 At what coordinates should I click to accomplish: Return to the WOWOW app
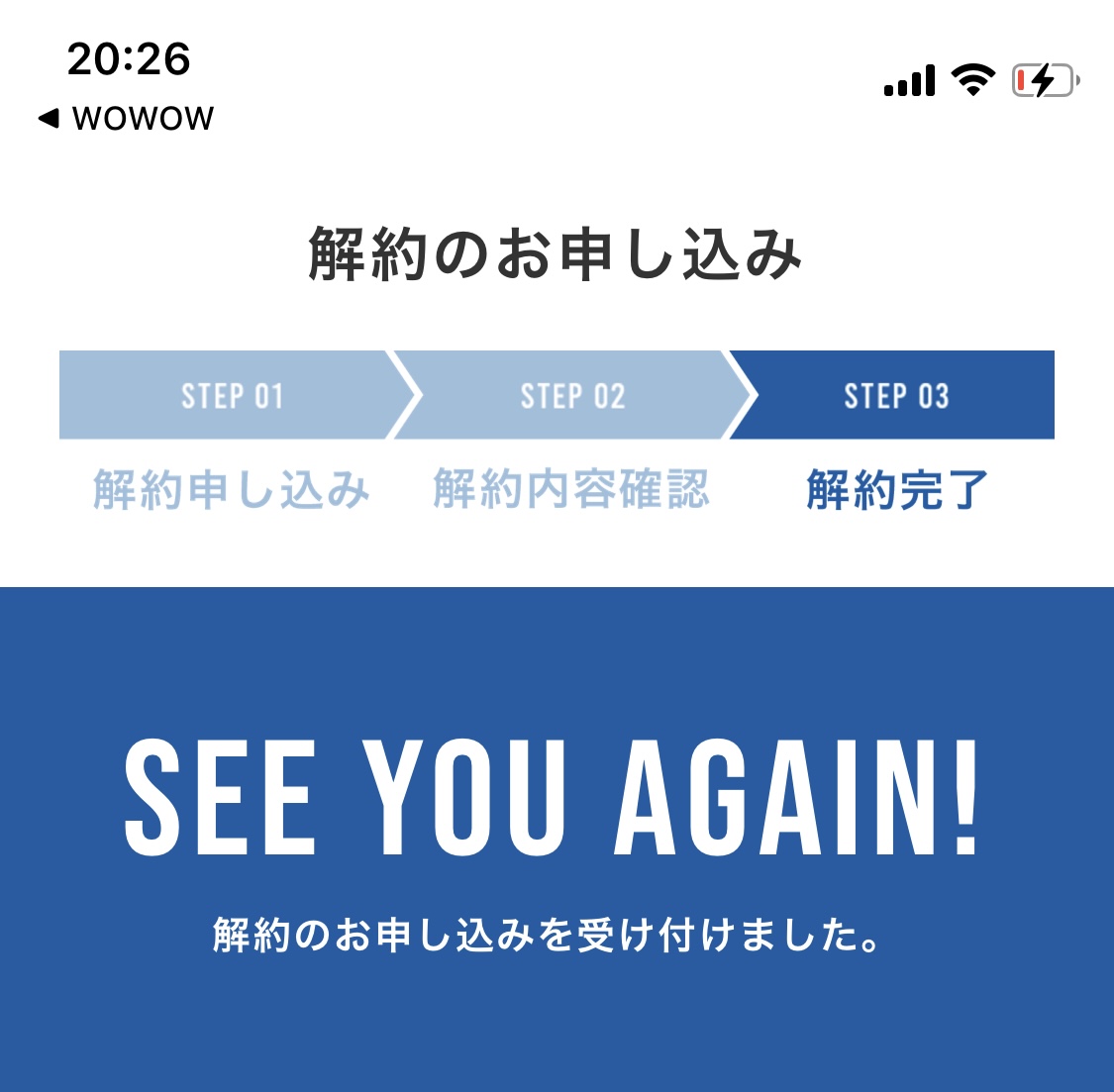[126, 119]
